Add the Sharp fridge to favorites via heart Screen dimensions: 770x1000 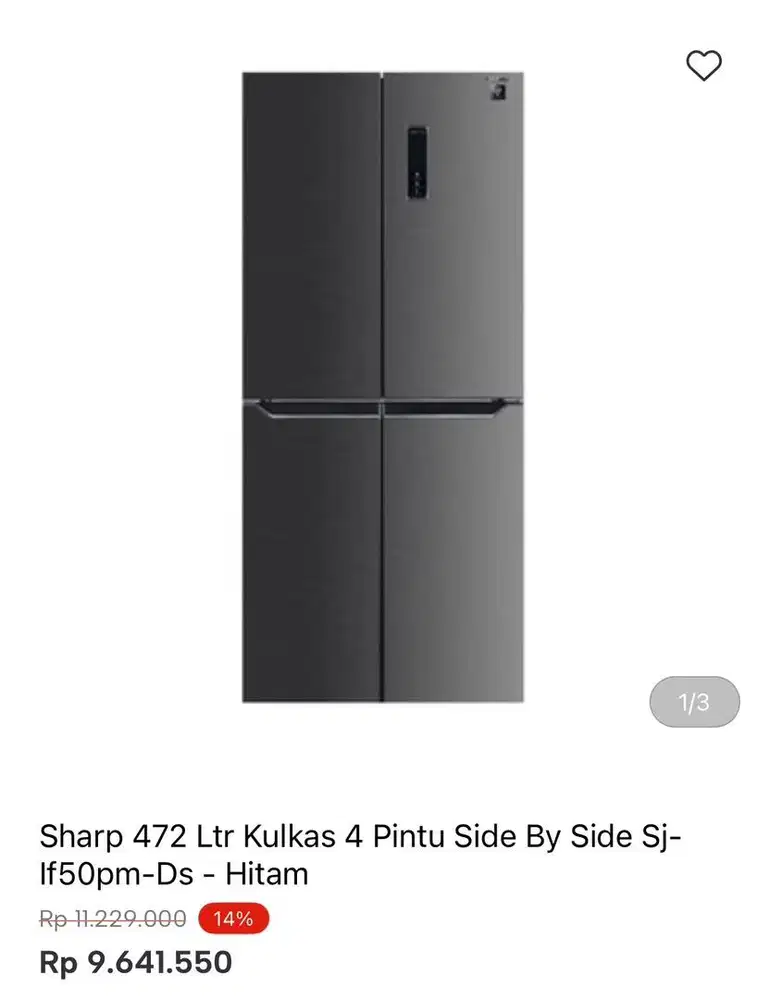[x=706, y=65]
